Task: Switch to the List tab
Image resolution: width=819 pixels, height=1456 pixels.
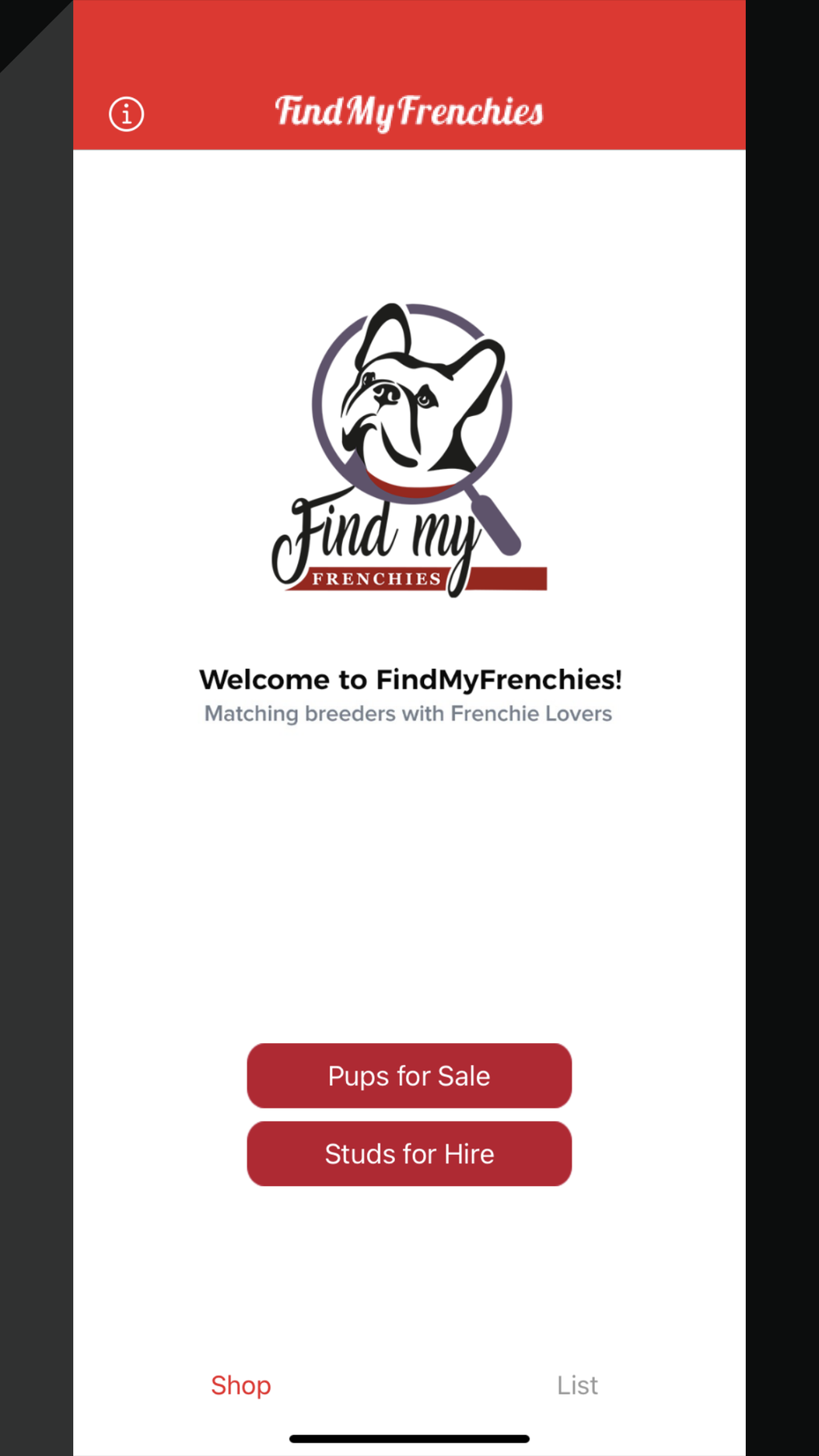Action: [x=577, y=1385]
